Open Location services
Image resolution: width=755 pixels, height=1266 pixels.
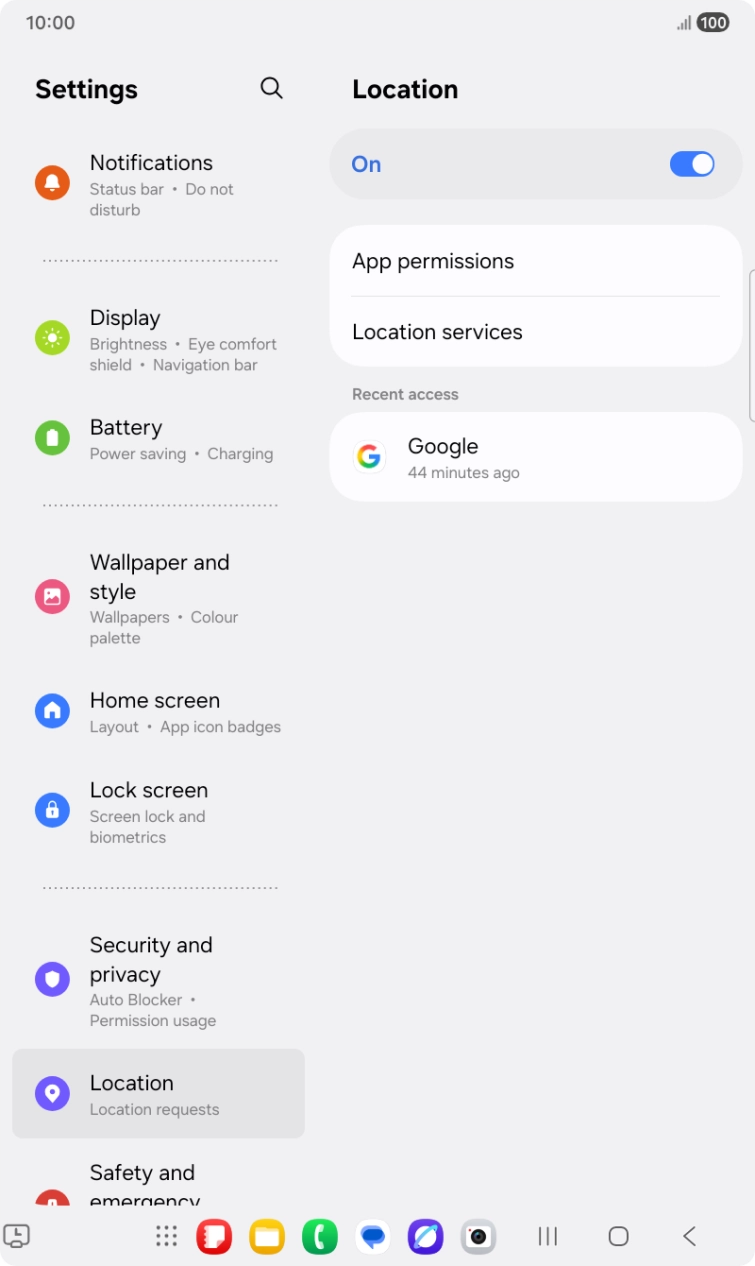click(437, 331)
